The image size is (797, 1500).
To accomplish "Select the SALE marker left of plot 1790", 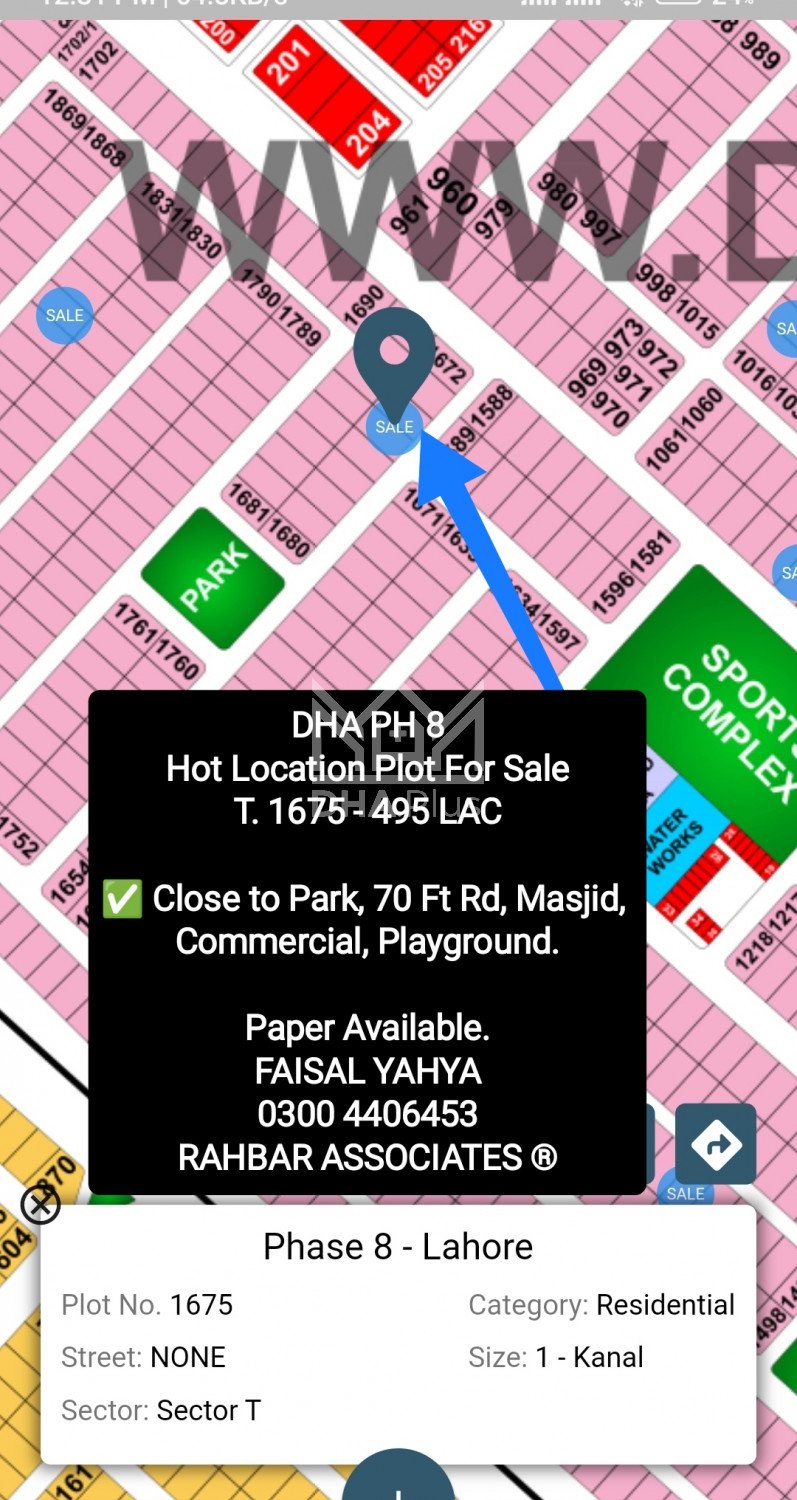I will pos(65,315).
